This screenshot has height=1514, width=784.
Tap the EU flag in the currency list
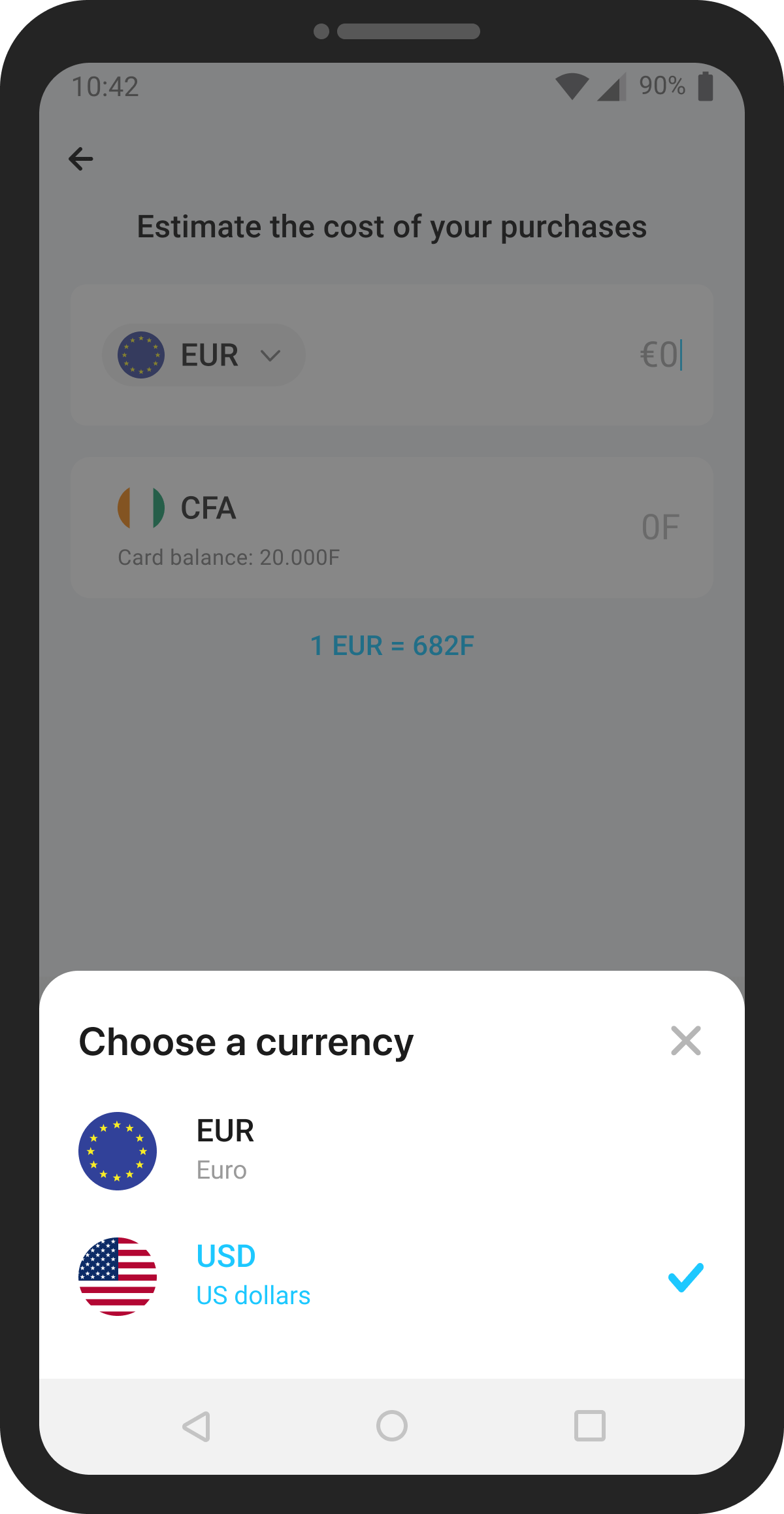click(x=117, y=1151)
